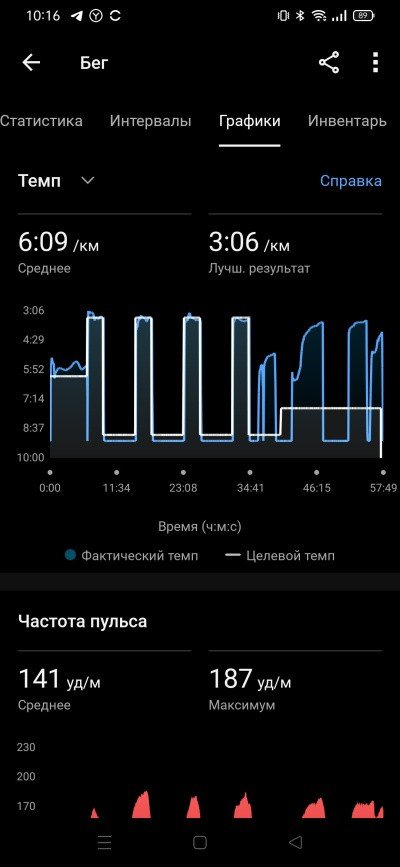Open the Справка help link
The image size is (400, 867).
(x=351, y=181)
